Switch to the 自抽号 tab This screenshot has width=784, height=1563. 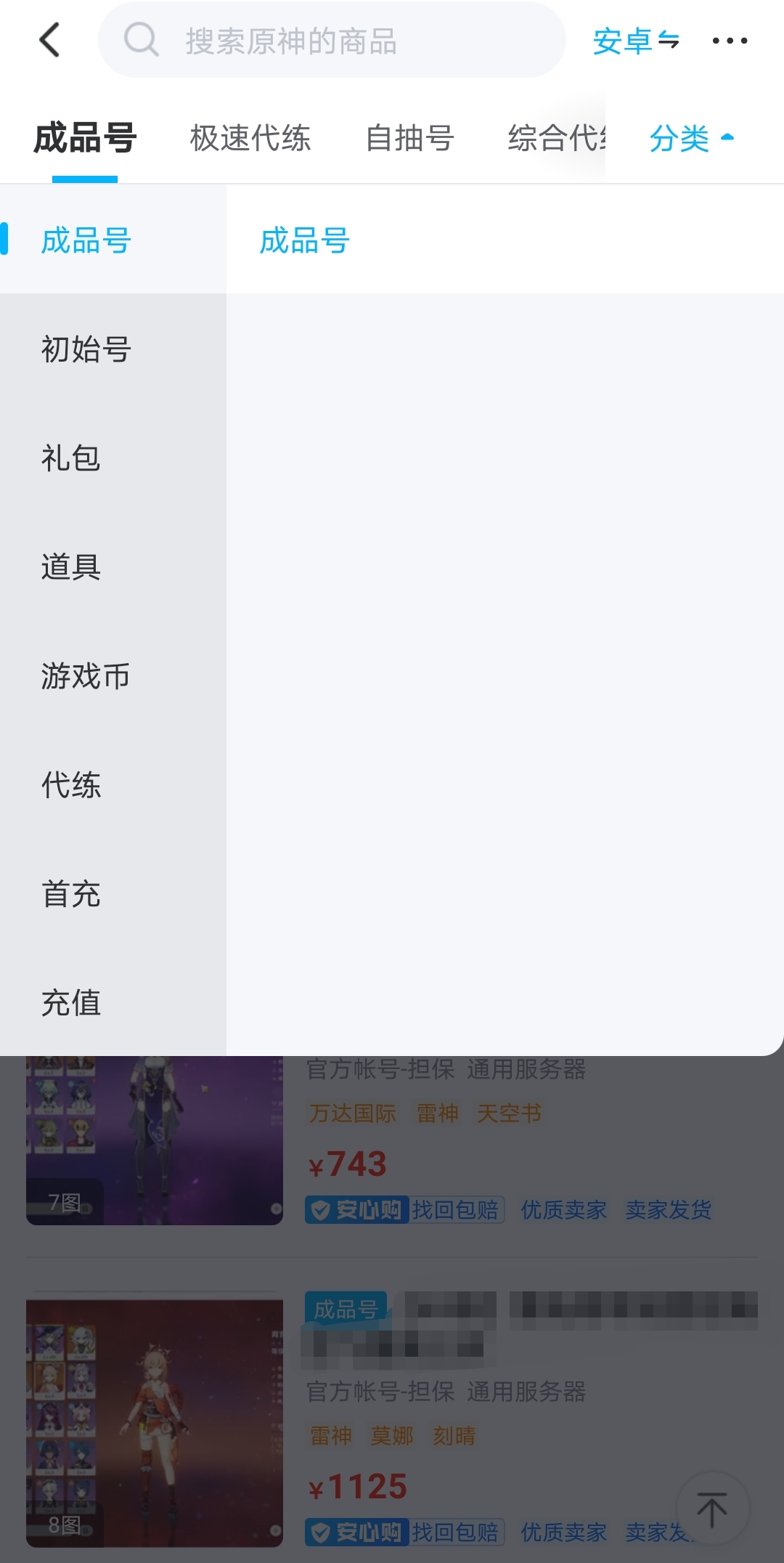[409, 138]
